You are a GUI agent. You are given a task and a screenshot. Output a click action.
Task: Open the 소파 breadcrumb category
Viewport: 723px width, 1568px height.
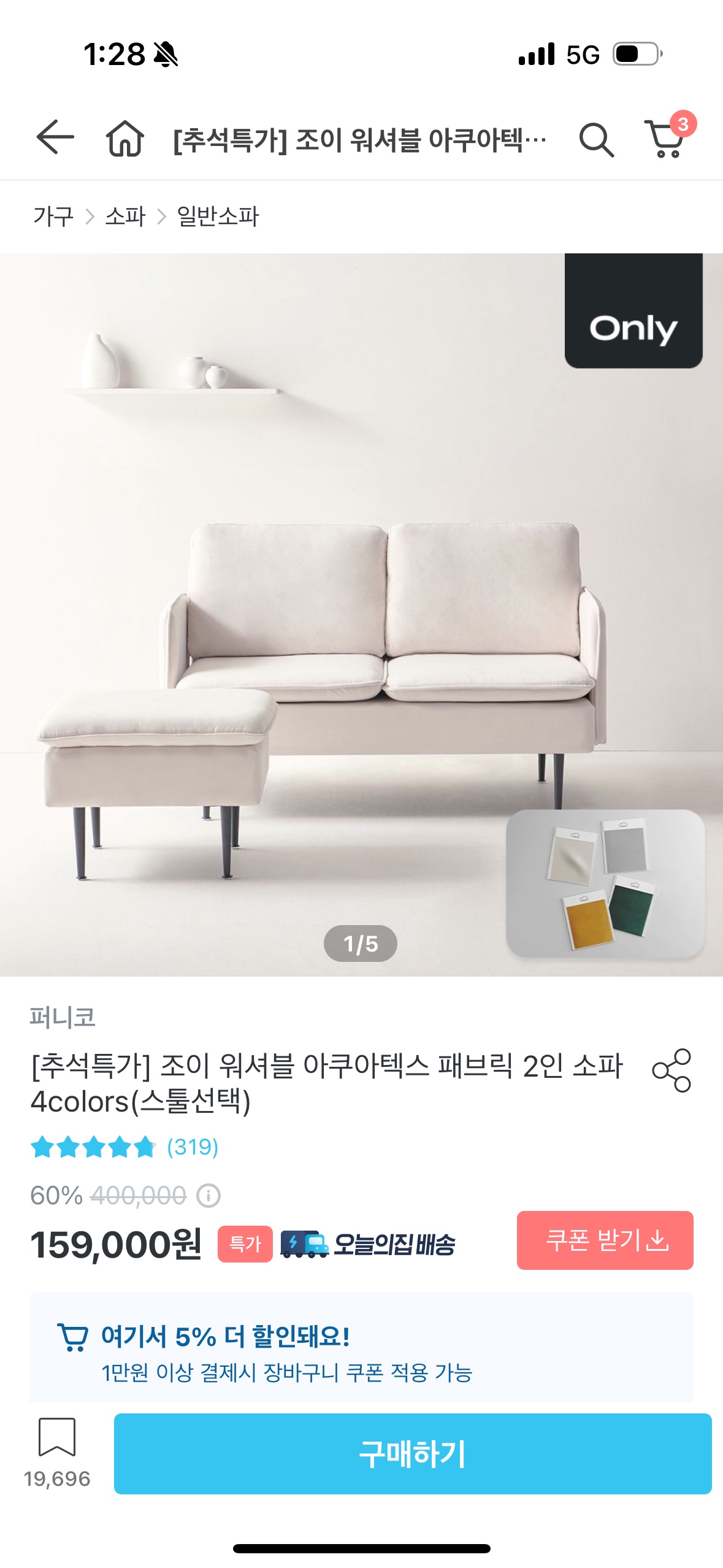point(125,217)
